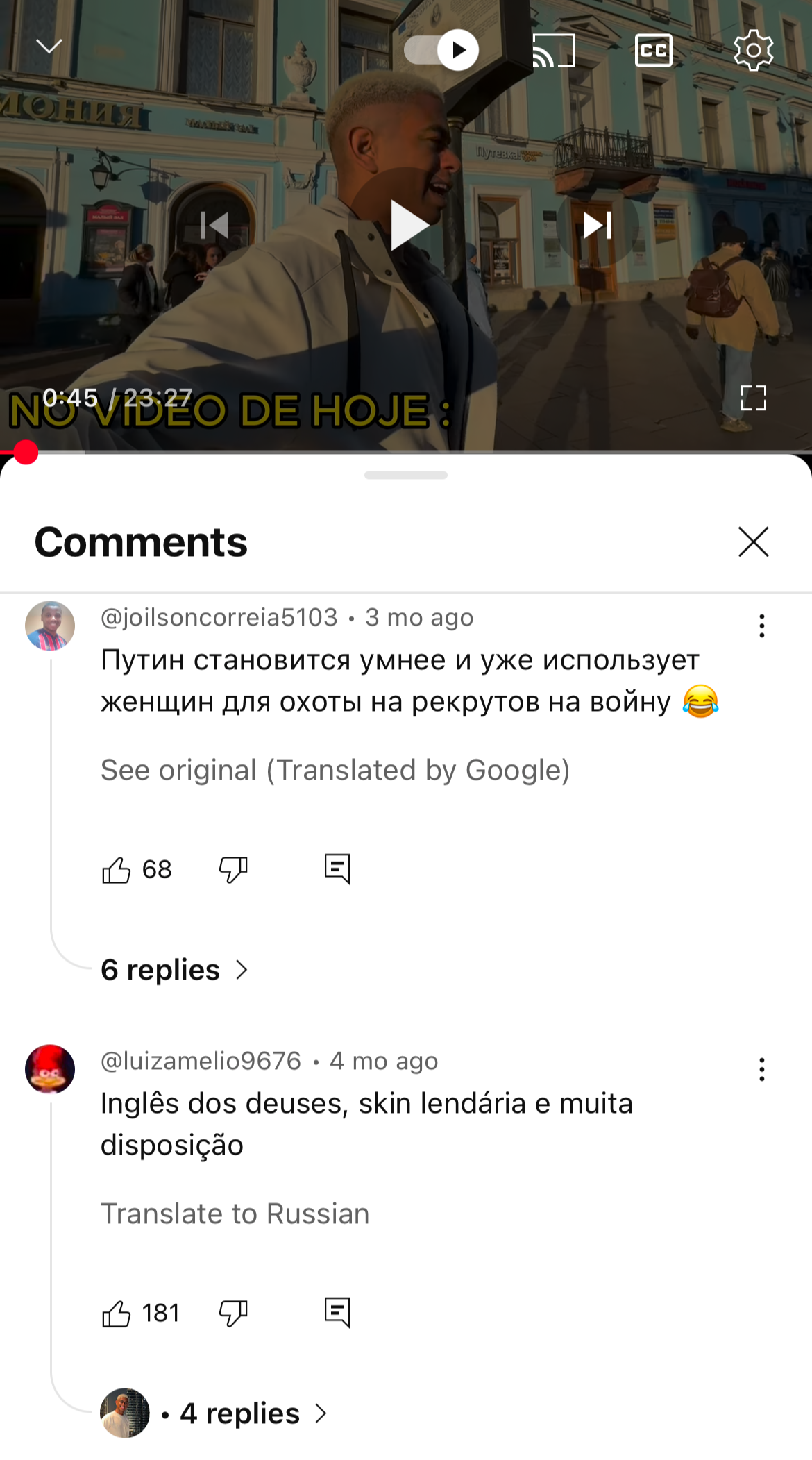Toggle the autoplay switch

(x=441, y=50)
